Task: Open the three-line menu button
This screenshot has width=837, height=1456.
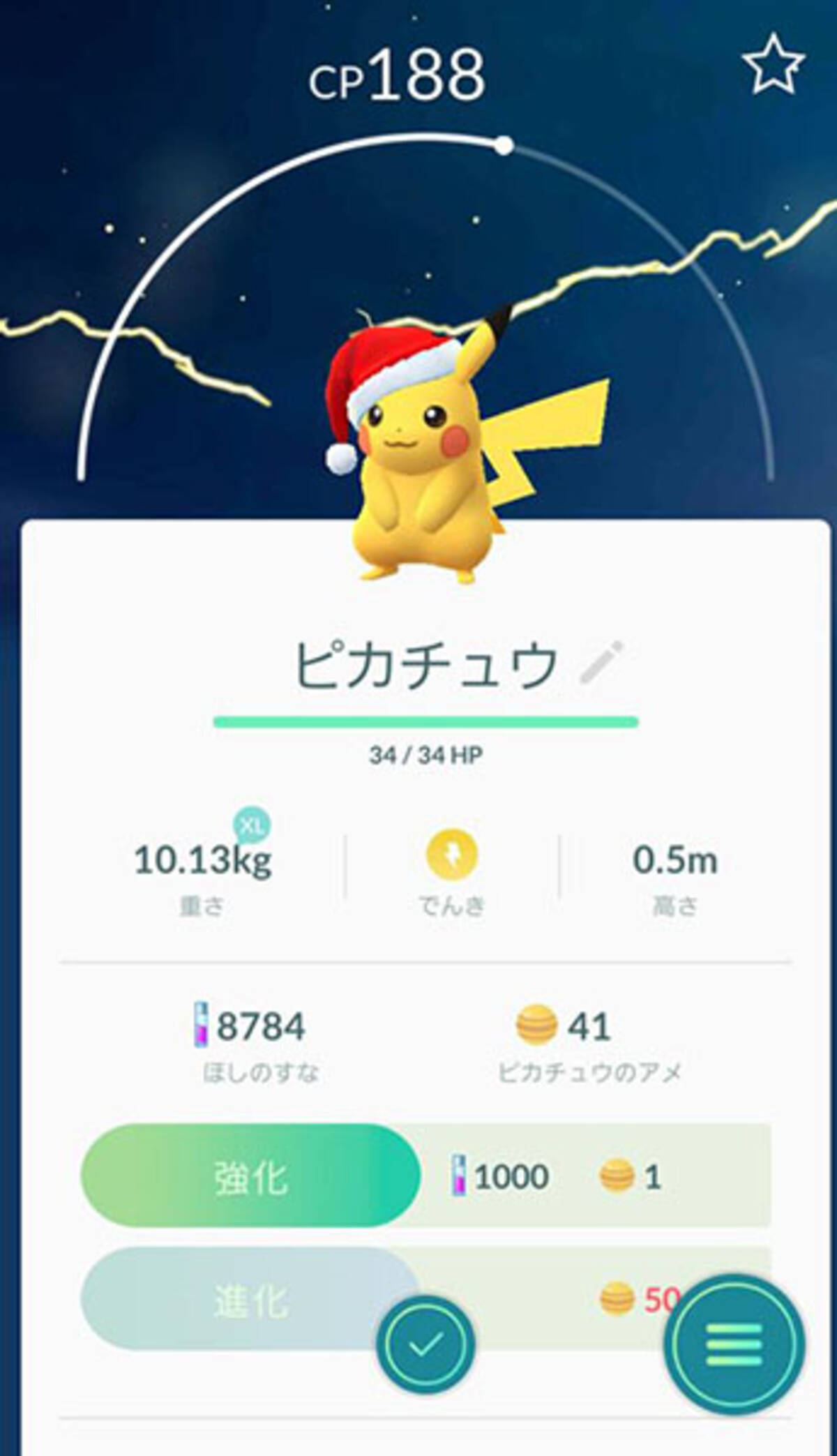Action: (734, 1344)
